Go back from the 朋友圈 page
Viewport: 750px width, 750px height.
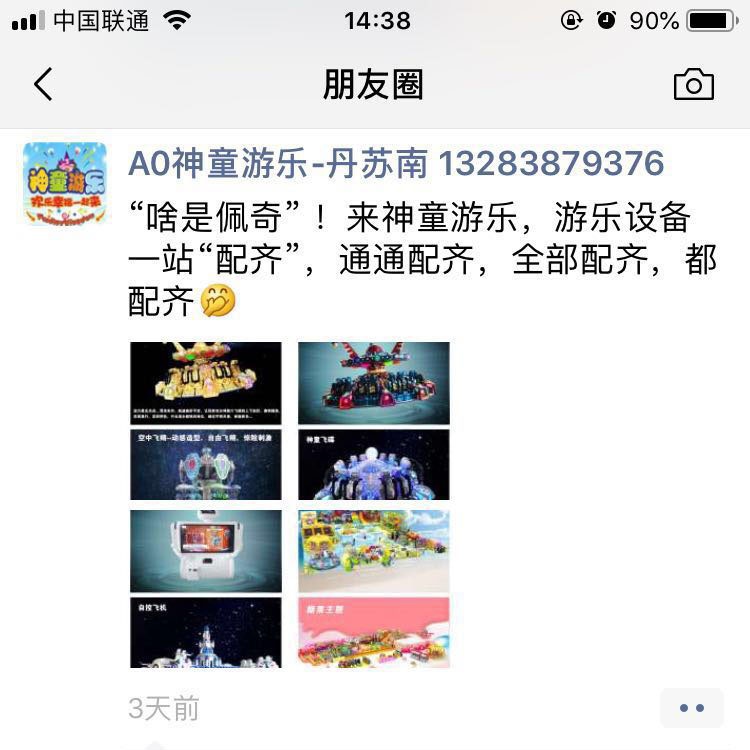[x=43, y=85]
